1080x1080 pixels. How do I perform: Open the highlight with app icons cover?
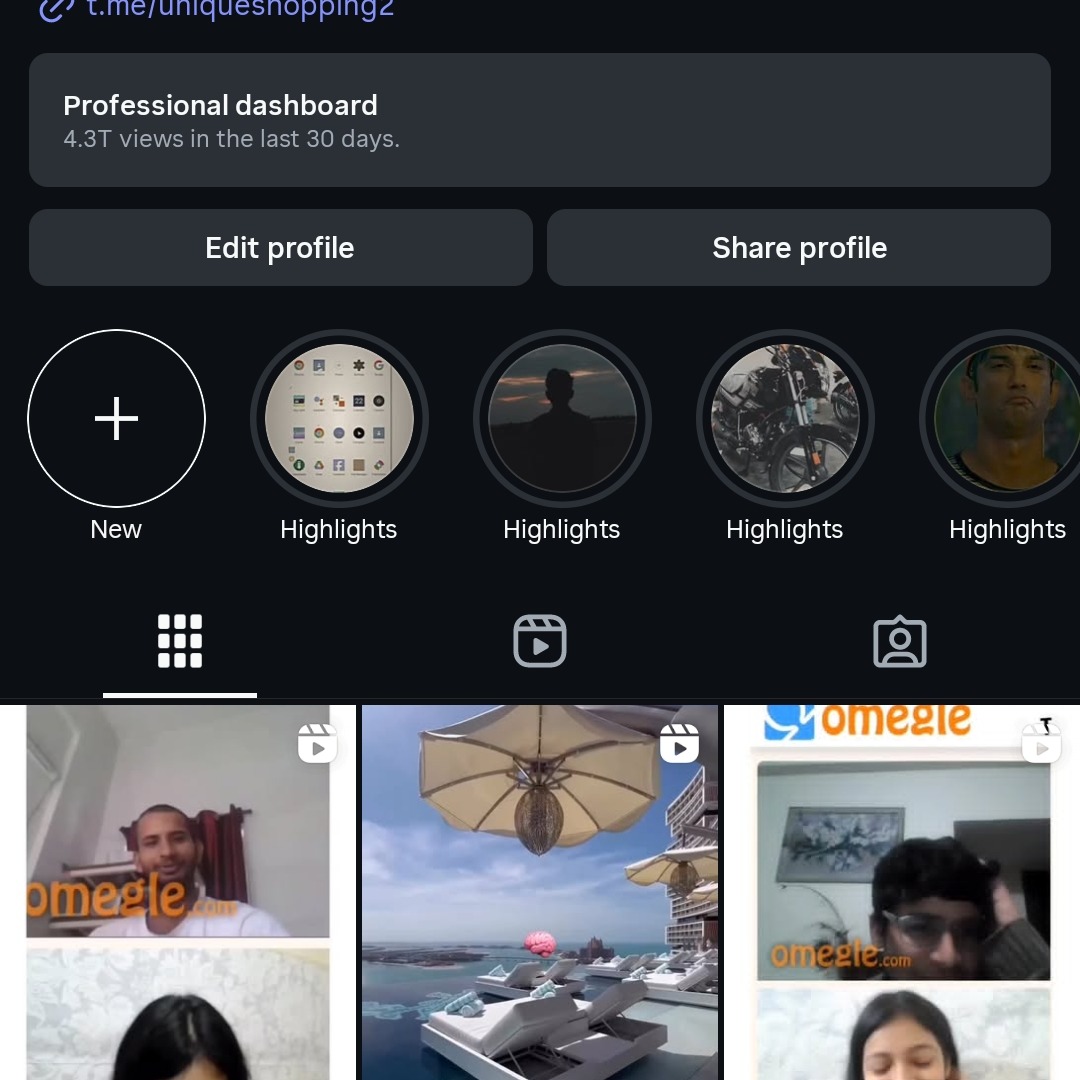[x=339, y=419]
